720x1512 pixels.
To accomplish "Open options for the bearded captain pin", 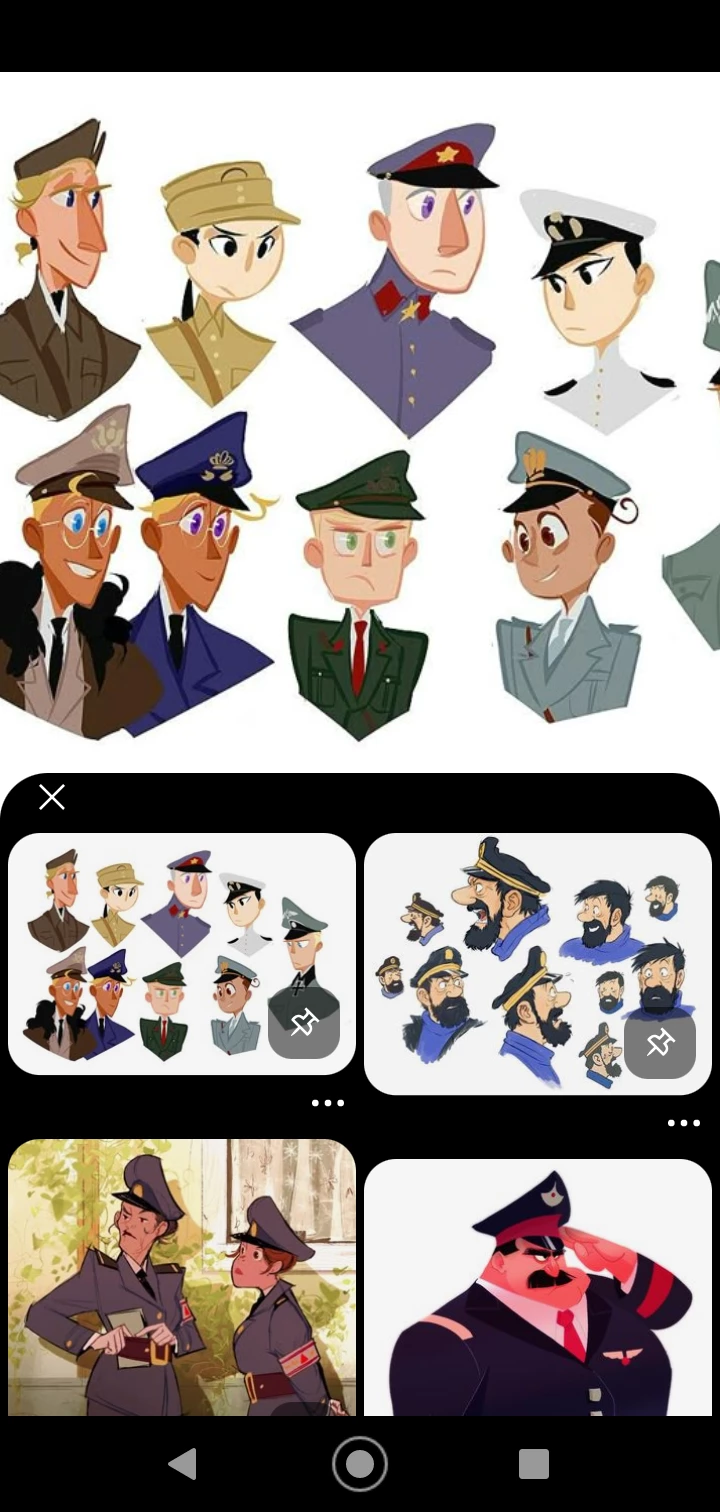I will [x=683, y=1123].
